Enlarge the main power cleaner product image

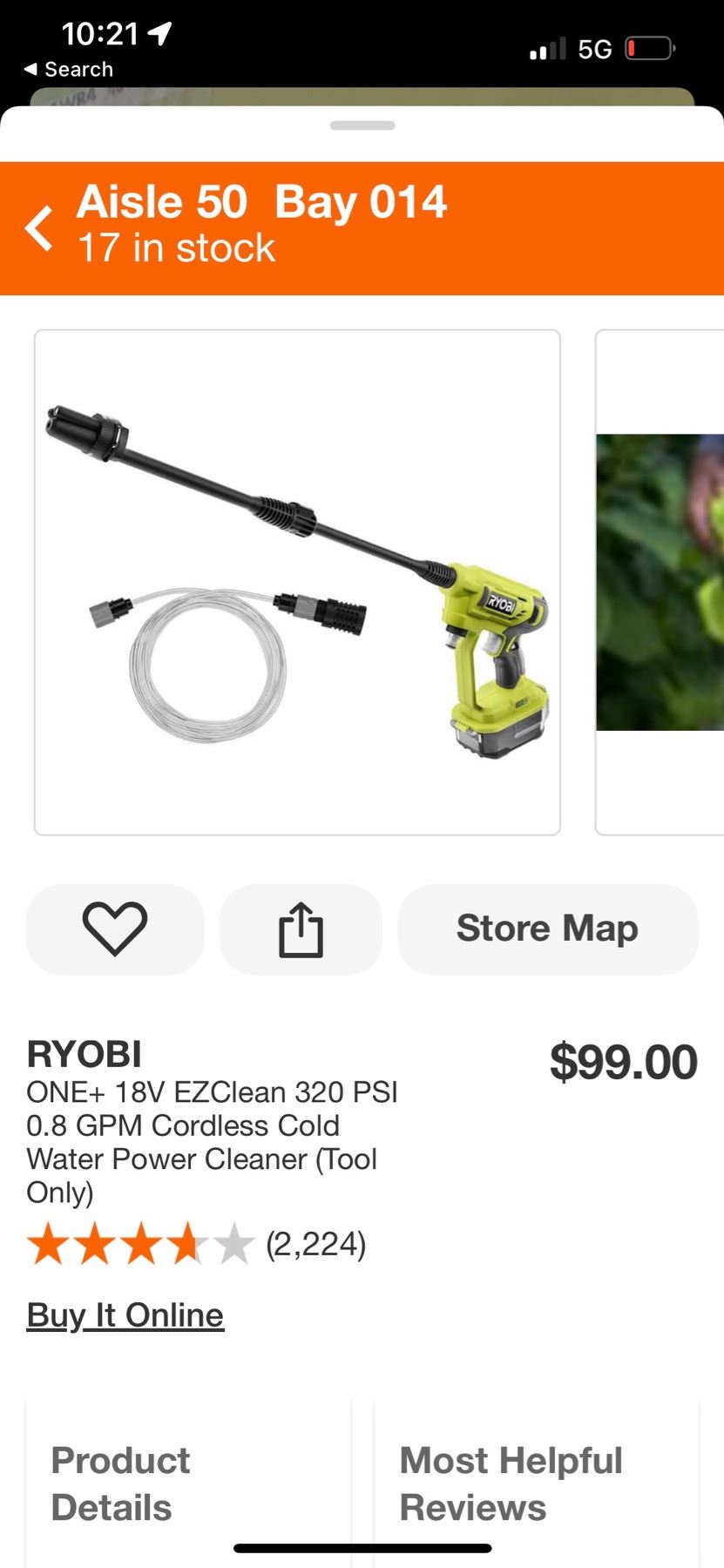(x=297, y=582)
